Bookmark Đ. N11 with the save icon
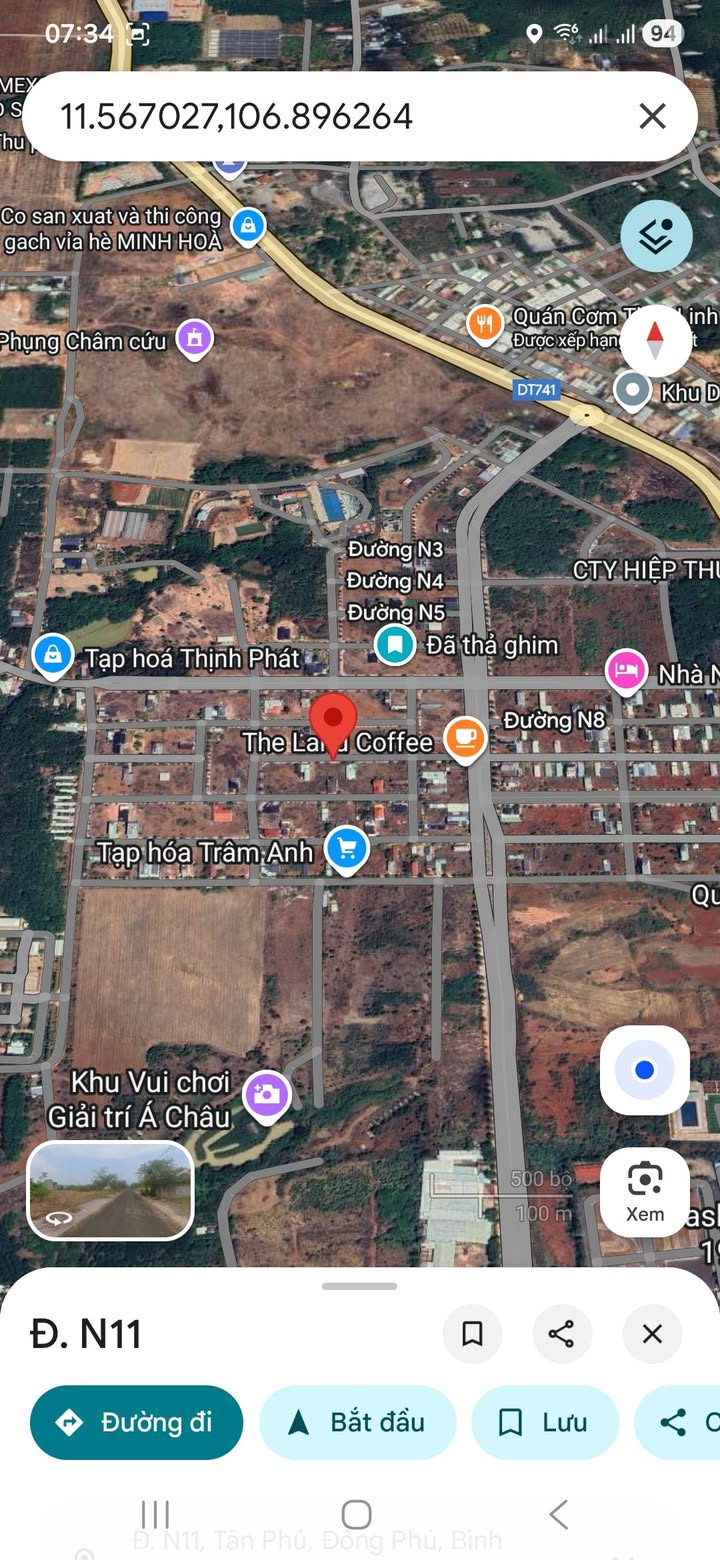This screenshot has width=720, height=1560. click(x=472, y=1333)
